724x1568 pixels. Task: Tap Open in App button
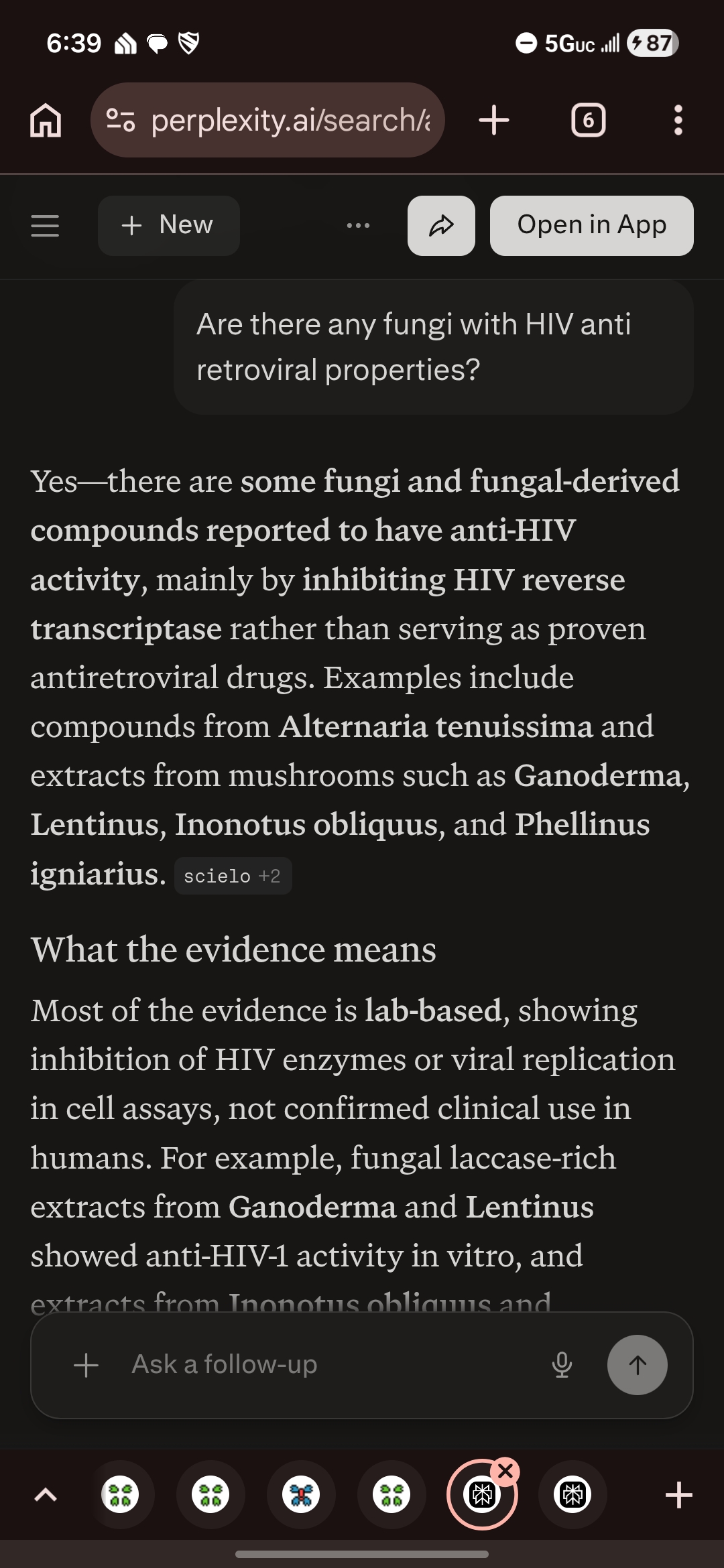click(591, 226)
